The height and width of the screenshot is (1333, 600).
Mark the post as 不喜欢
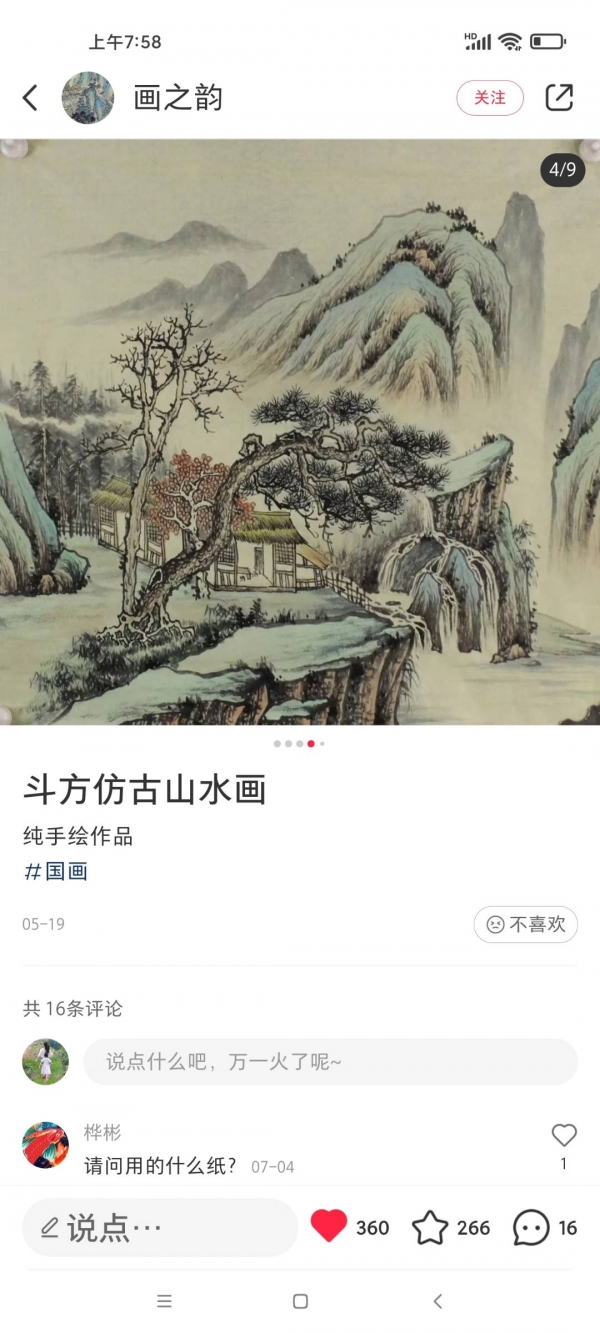click(526, 925)
